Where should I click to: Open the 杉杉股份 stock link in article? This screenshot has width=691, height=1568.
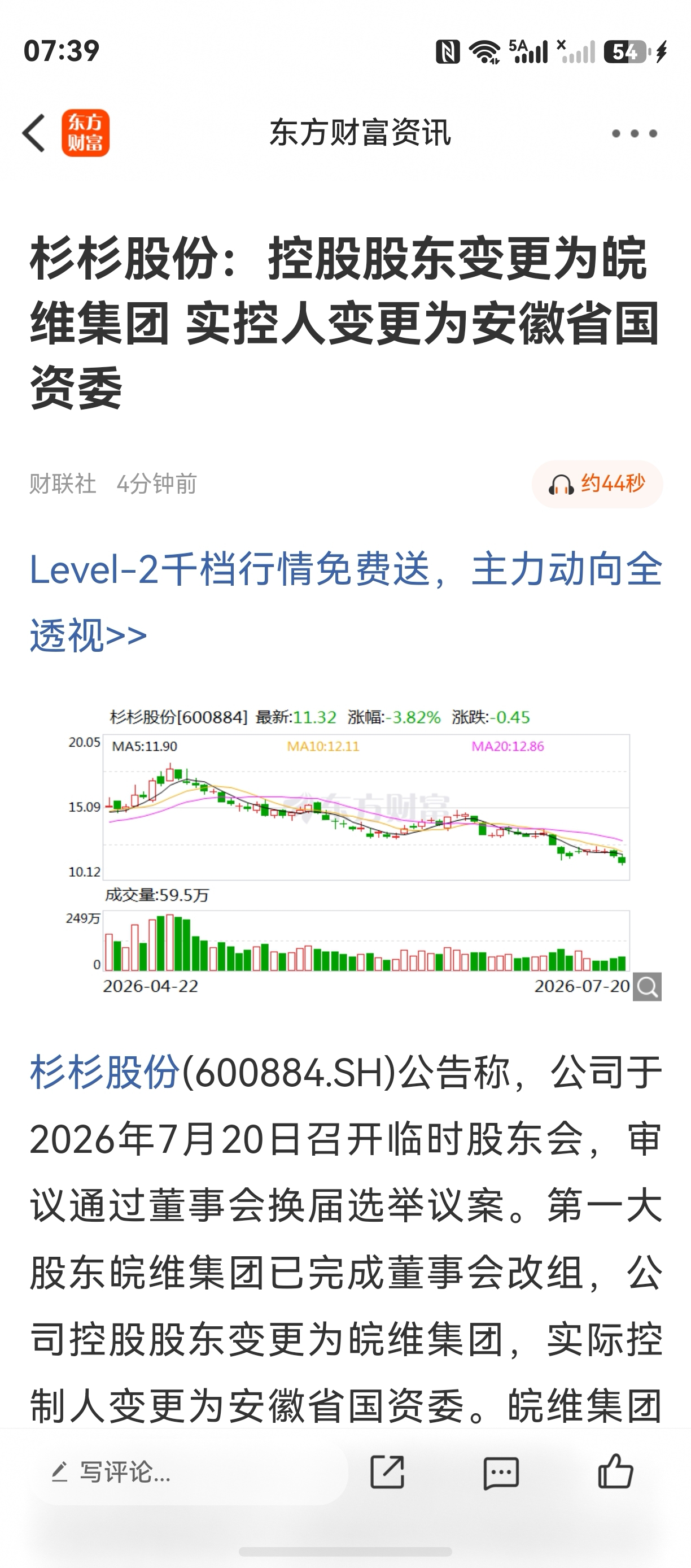(104, 1073)
